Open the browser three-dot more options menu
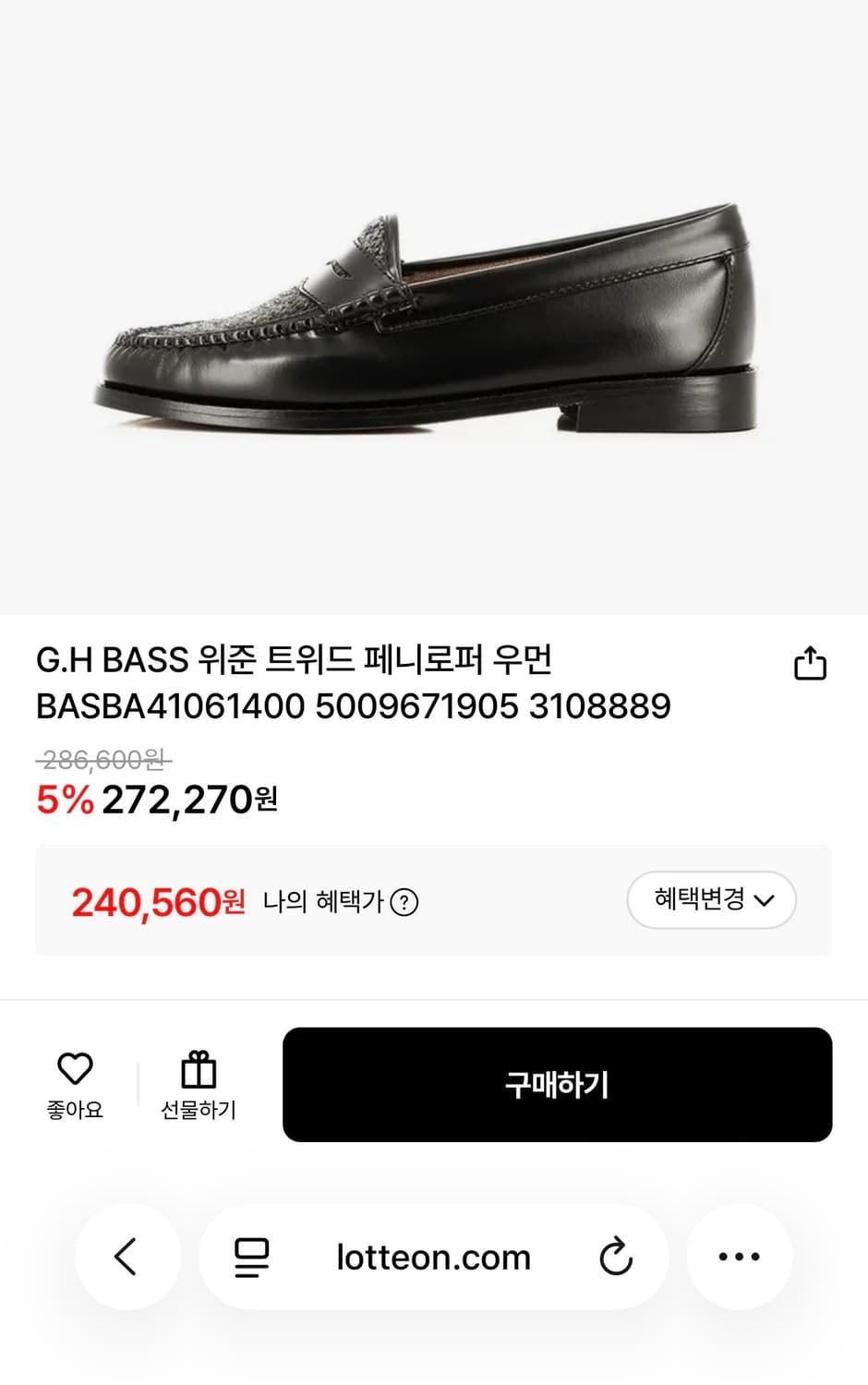 pyautogui.click(x=739, y=1256)
